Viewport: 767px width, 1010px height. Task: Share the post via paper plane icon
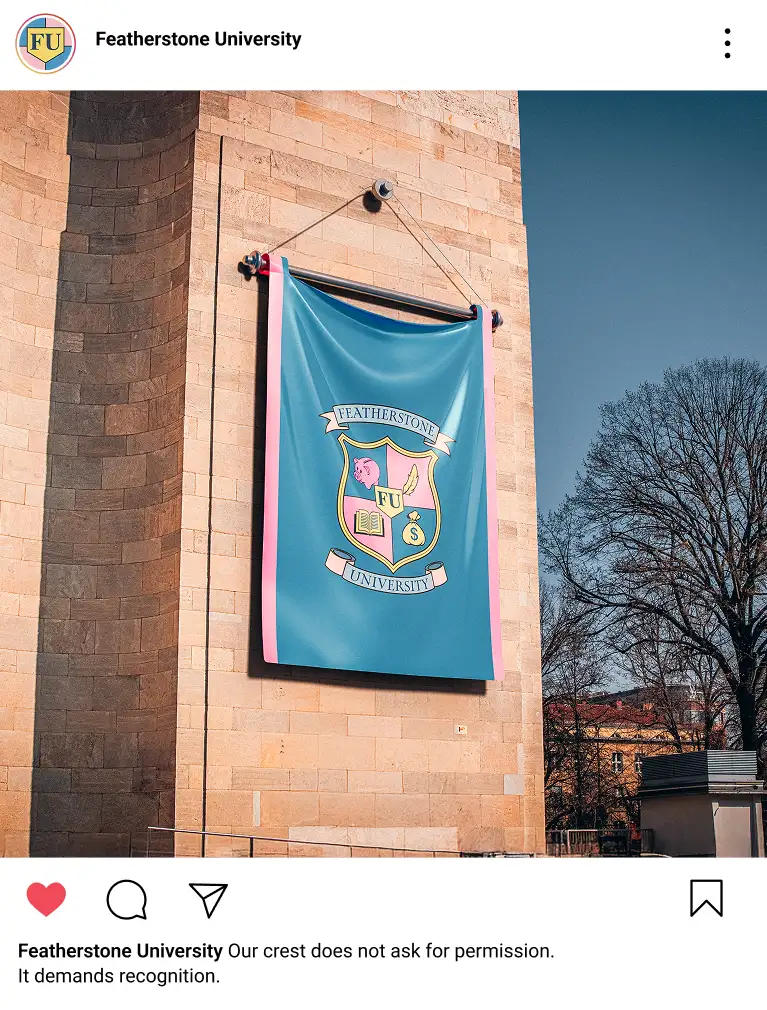[x=208, y=899]
